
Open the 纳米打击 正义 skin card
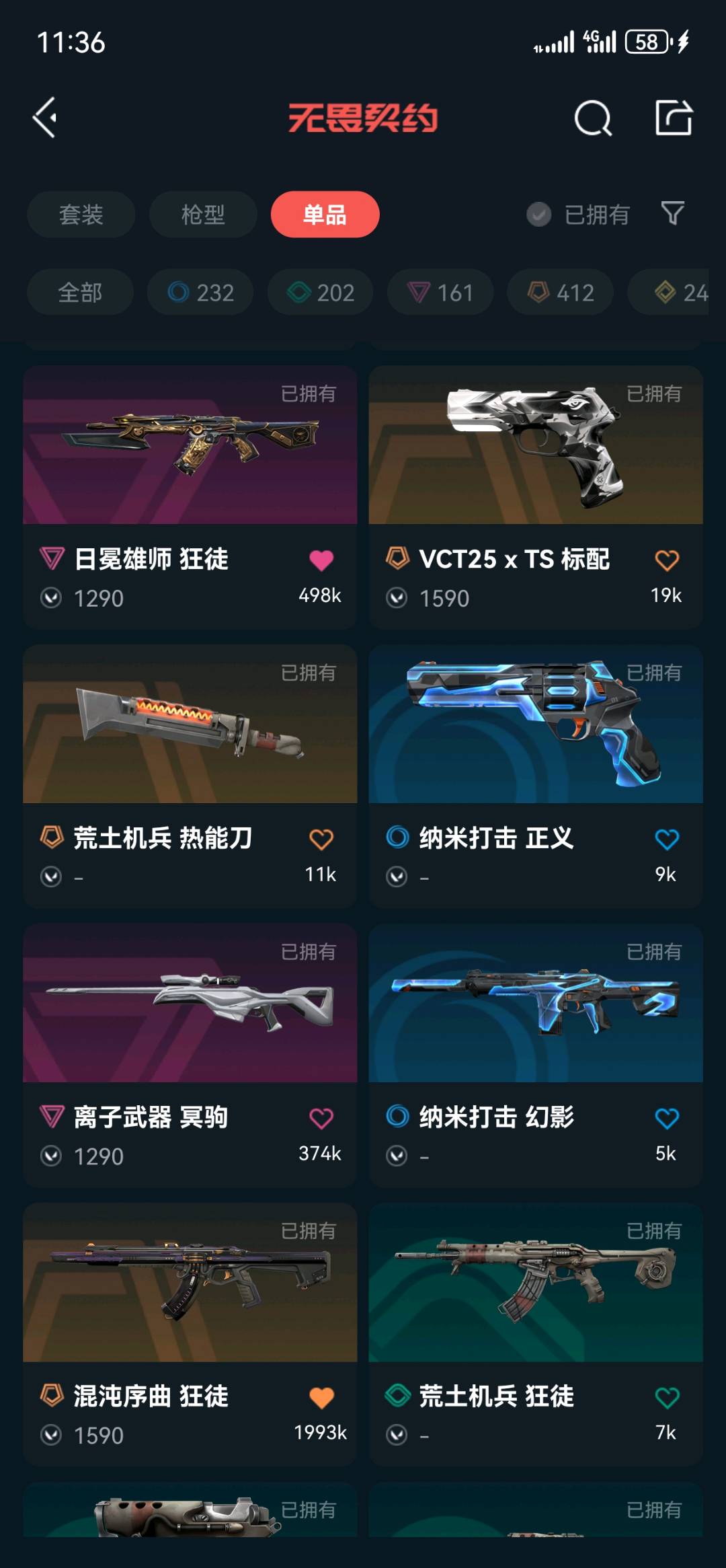point(536,776)
